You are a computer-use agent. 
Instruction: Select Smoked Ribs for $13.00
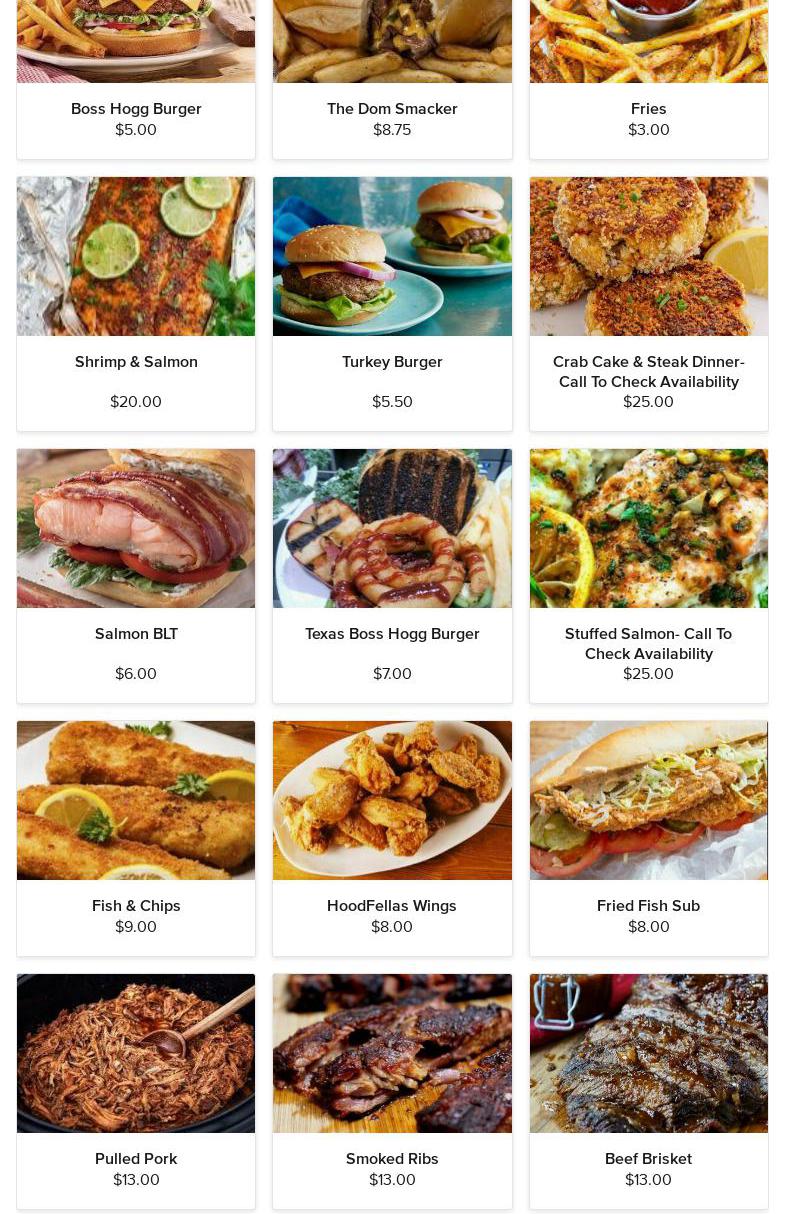[392, 1159]
